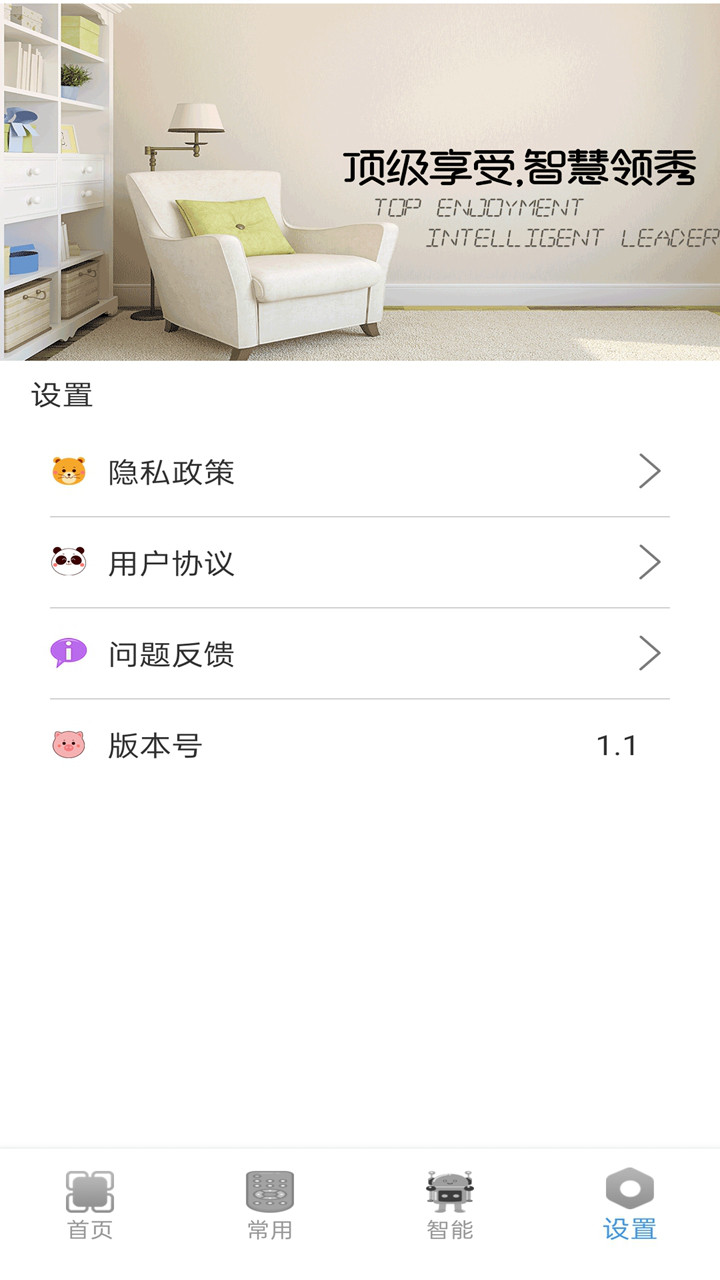
Task: Select the 首页 home icon in bottom bar
Action: [x=89, y=1190]
